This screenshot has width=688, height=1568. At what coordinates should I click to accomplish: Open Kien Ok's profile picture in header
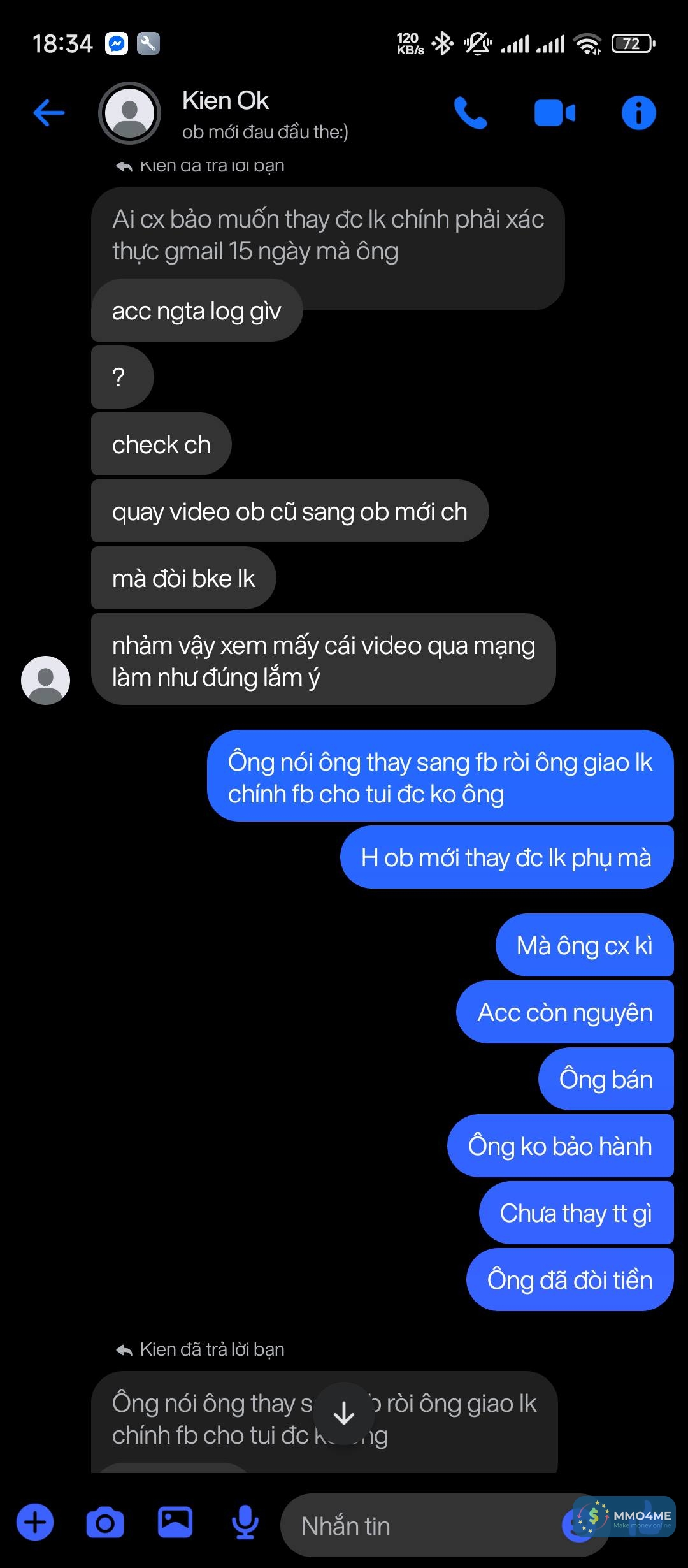coord(129,113)
